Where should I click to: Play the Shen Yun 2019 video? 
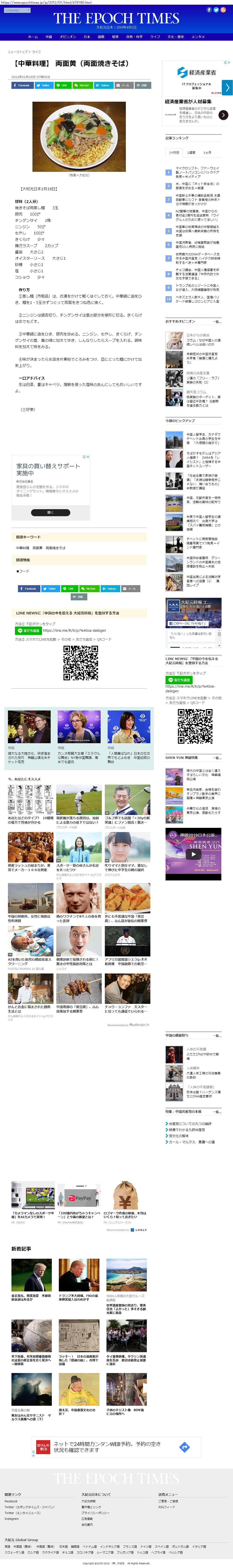pyautogui.click(x=193, y=854)
